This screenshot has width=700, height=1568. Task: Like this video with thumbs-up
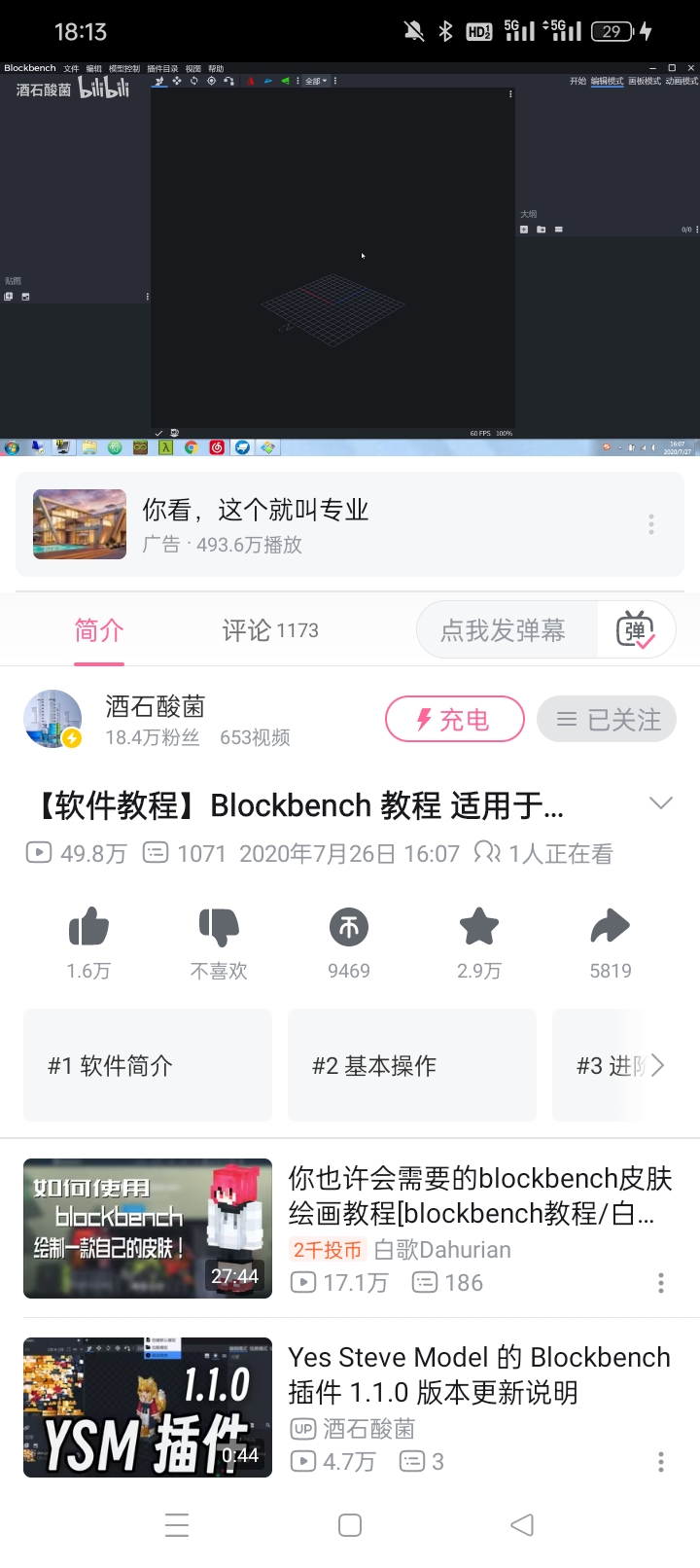[x=88, y=929]
